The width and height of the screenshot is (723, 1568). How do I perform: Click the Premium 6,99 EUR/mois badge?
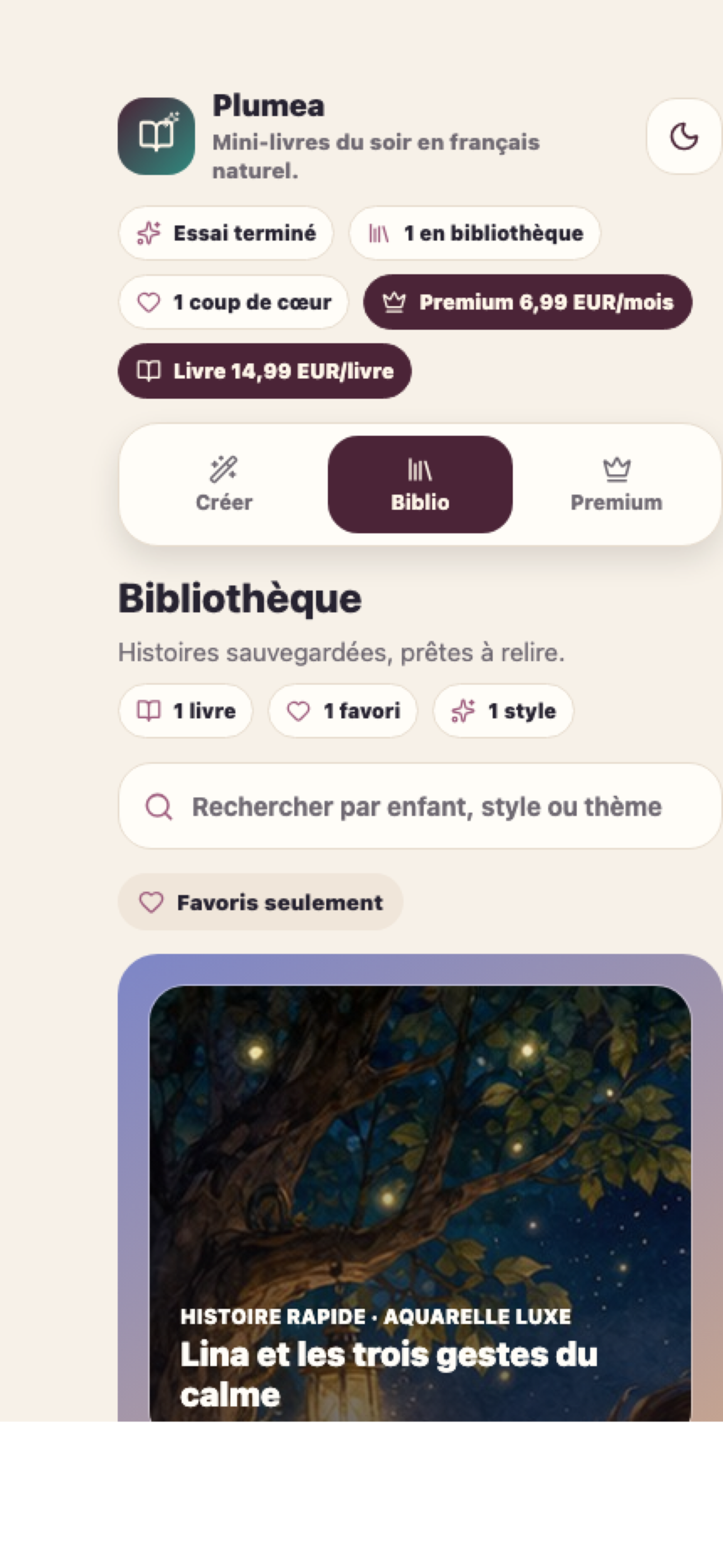(x=527, y=302)
